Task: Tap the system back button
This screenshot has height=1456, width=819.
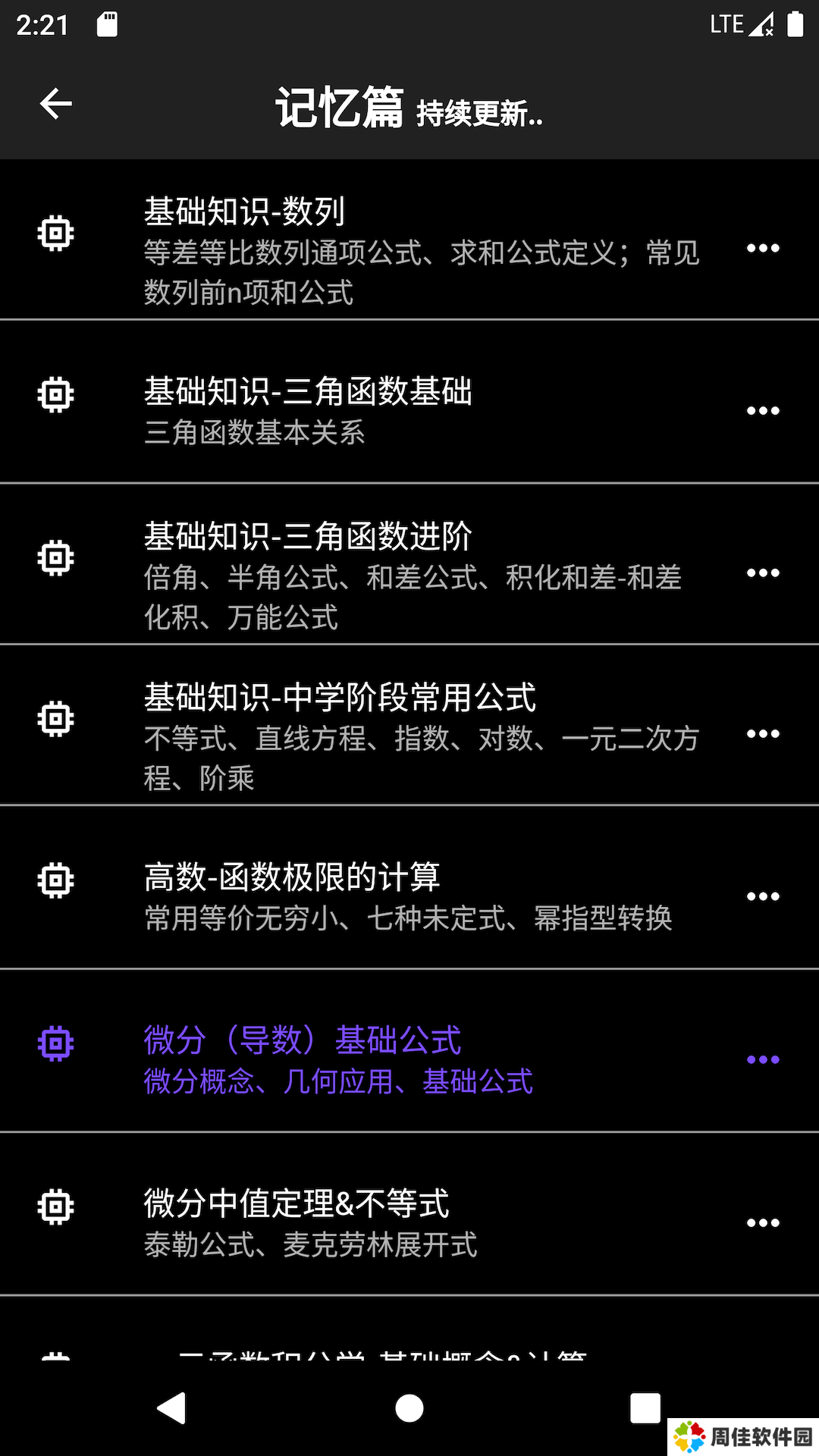Action: [x=172, y=1408]
